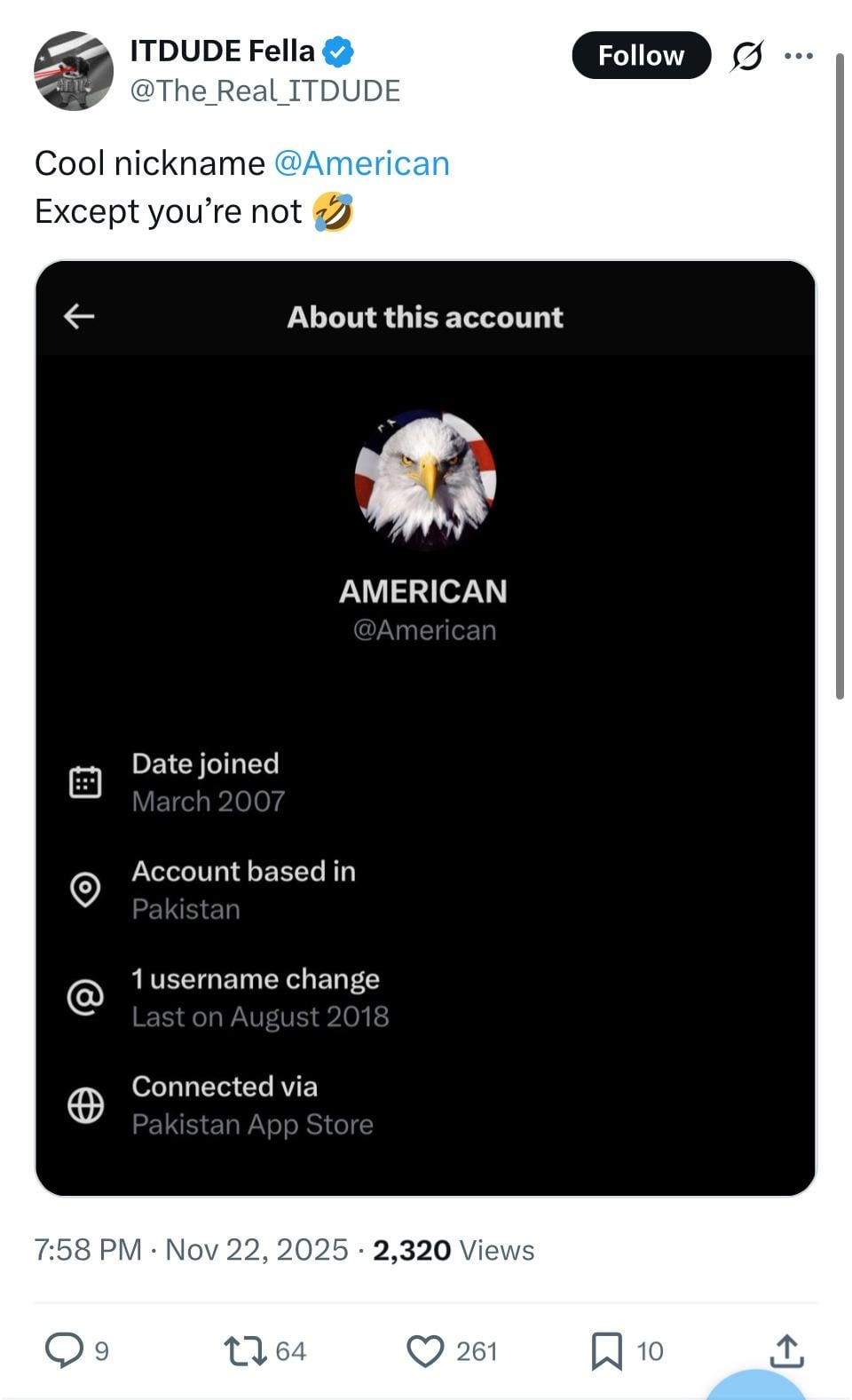The width and height of the screenshot is (852, 1400).
Task: Open the post's three-dot overflow menu
Action: pyautogui.click(x=799, y=56)
